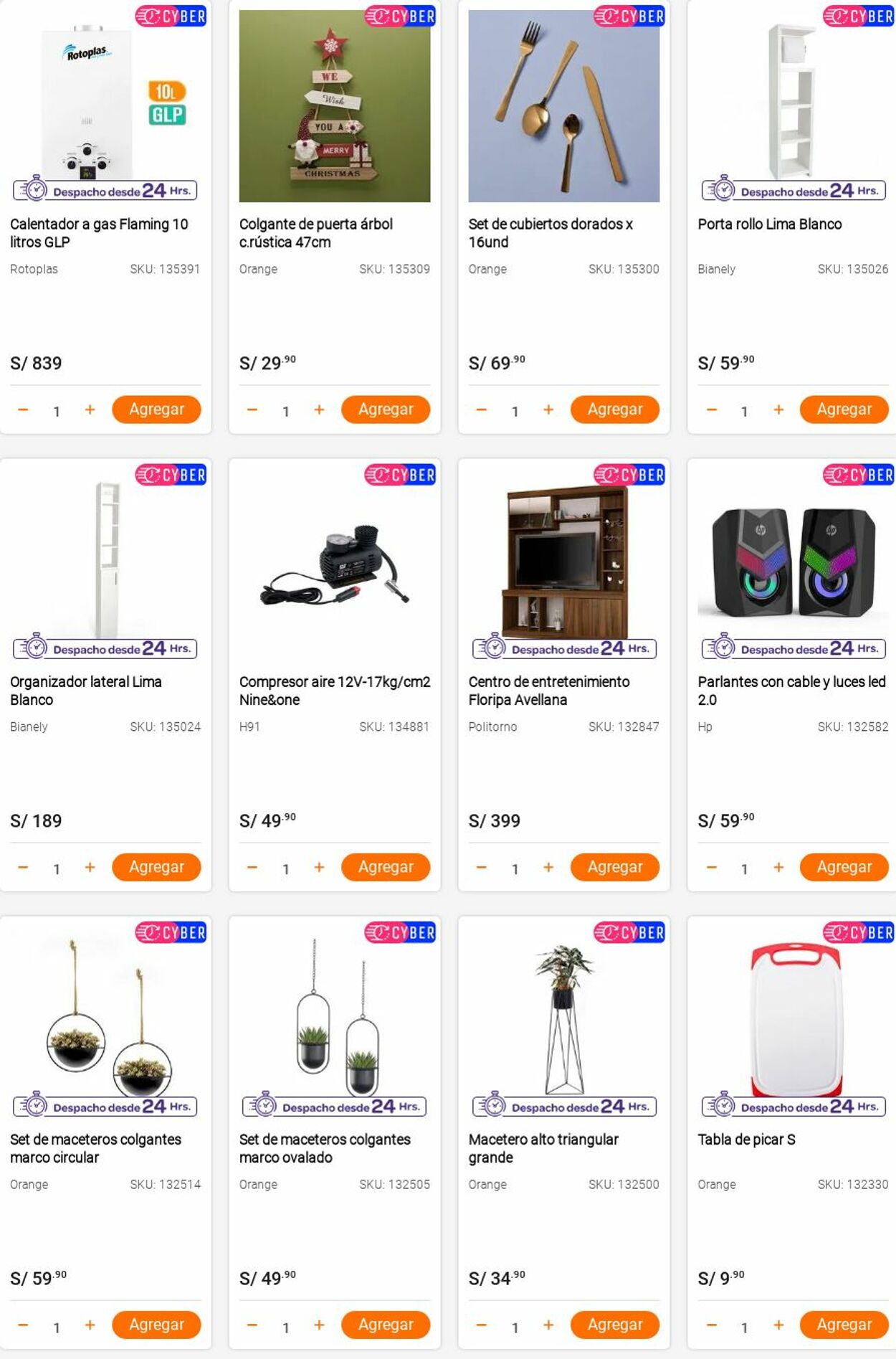Decrease quantity of Porta rollo Lima Blanco
The image size is (896, 1359).
711,409
